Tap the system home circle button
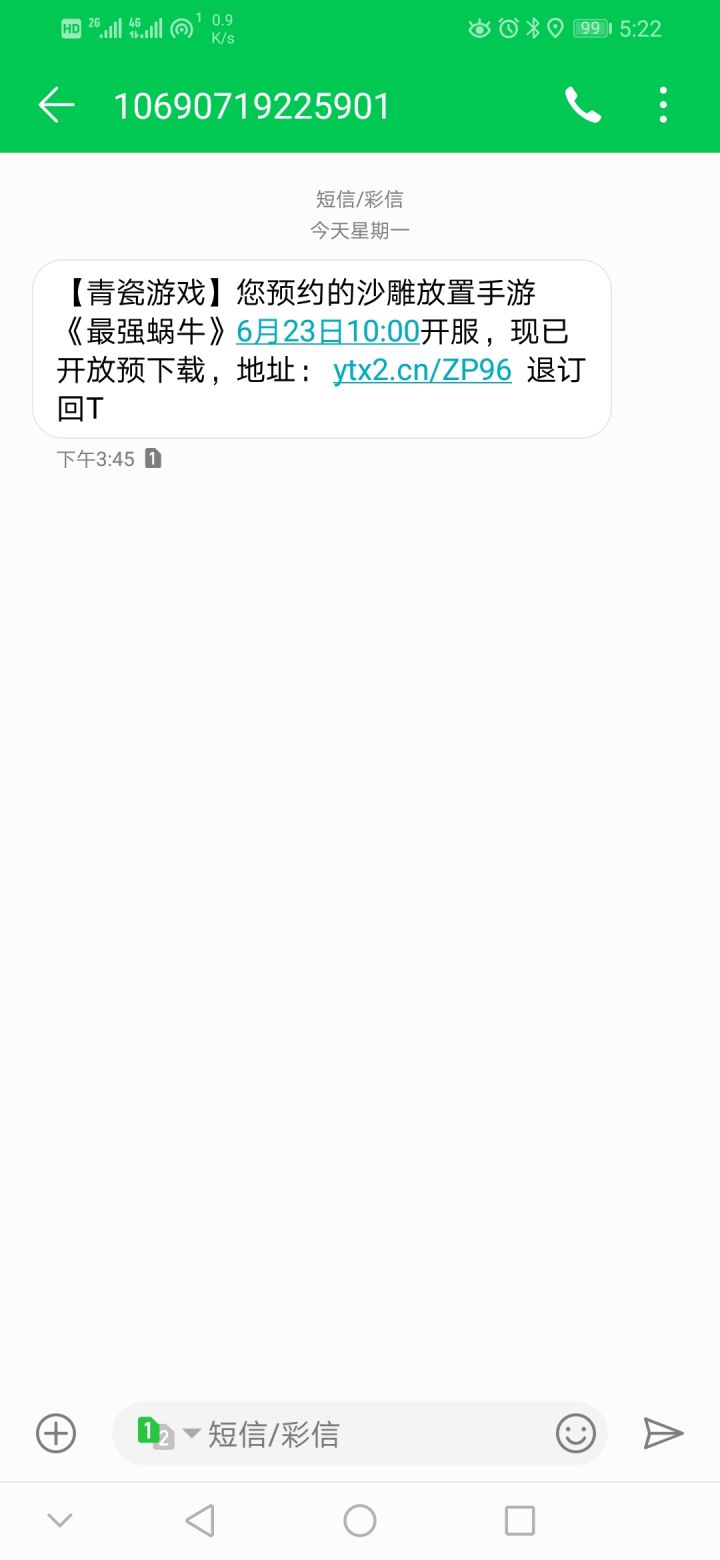Image resolution: width=720 pixels, height=1560 pixels. click(360, 1521)
